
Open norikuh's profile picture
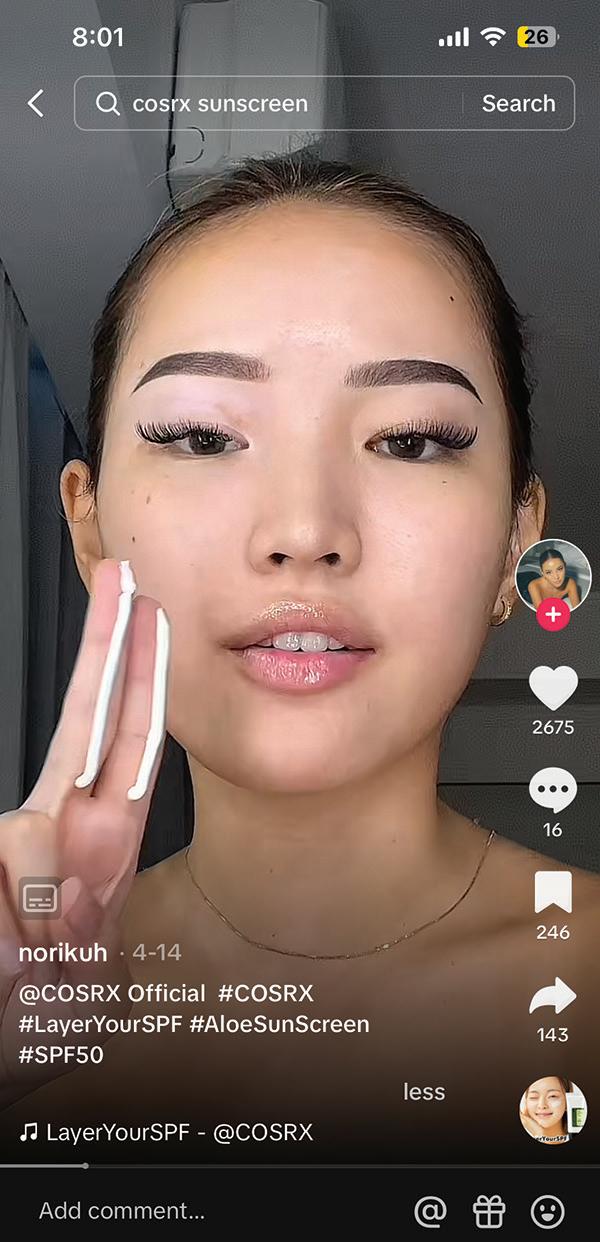point(553,575)
